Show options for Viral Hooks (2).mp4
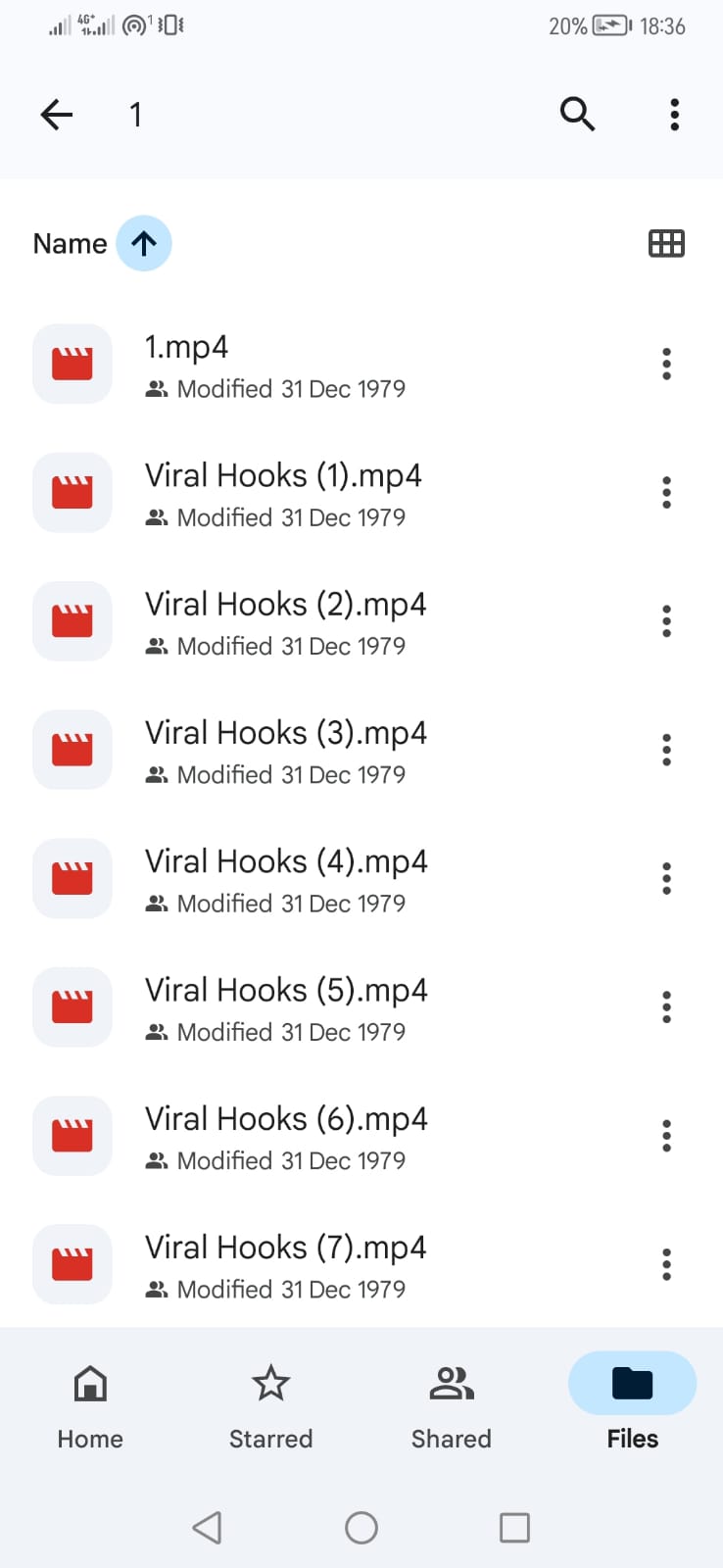This screenshot has height=1568, width=723. (666, 621)
